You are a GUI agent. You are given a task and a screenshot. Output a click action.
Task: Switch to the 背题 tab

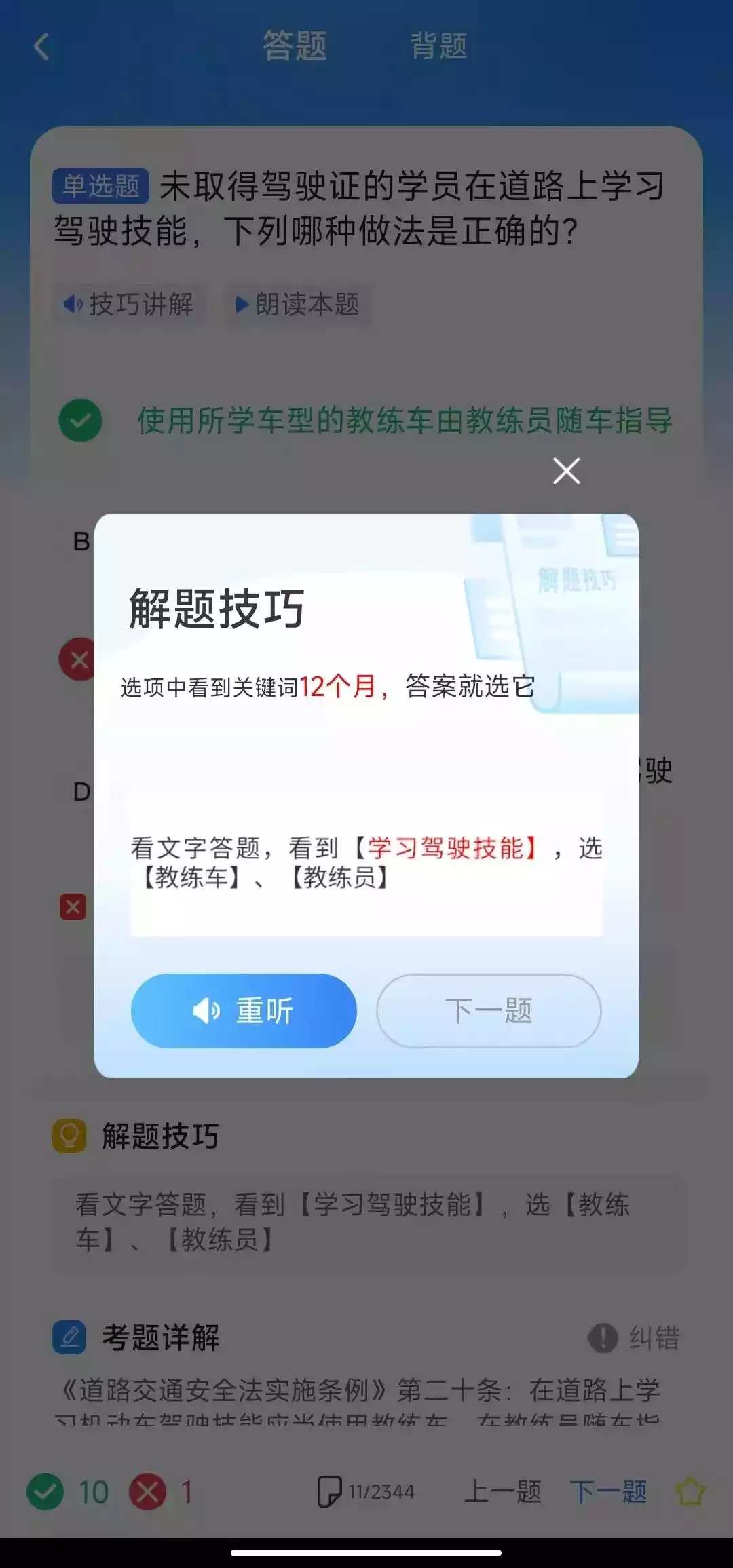click(438, 46)
